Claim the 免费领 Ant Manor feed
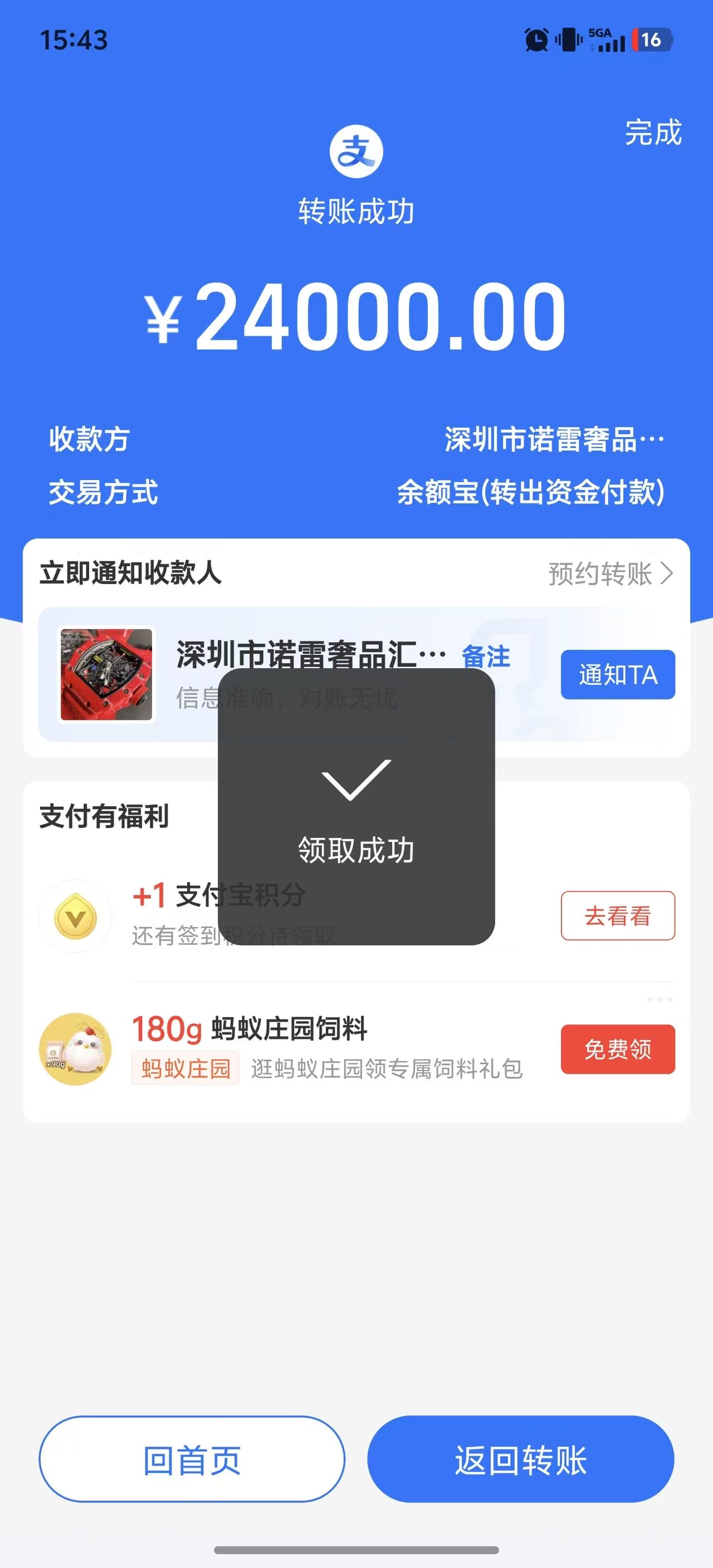Viewport: 713px width, 1568px height. point(617,1049)
